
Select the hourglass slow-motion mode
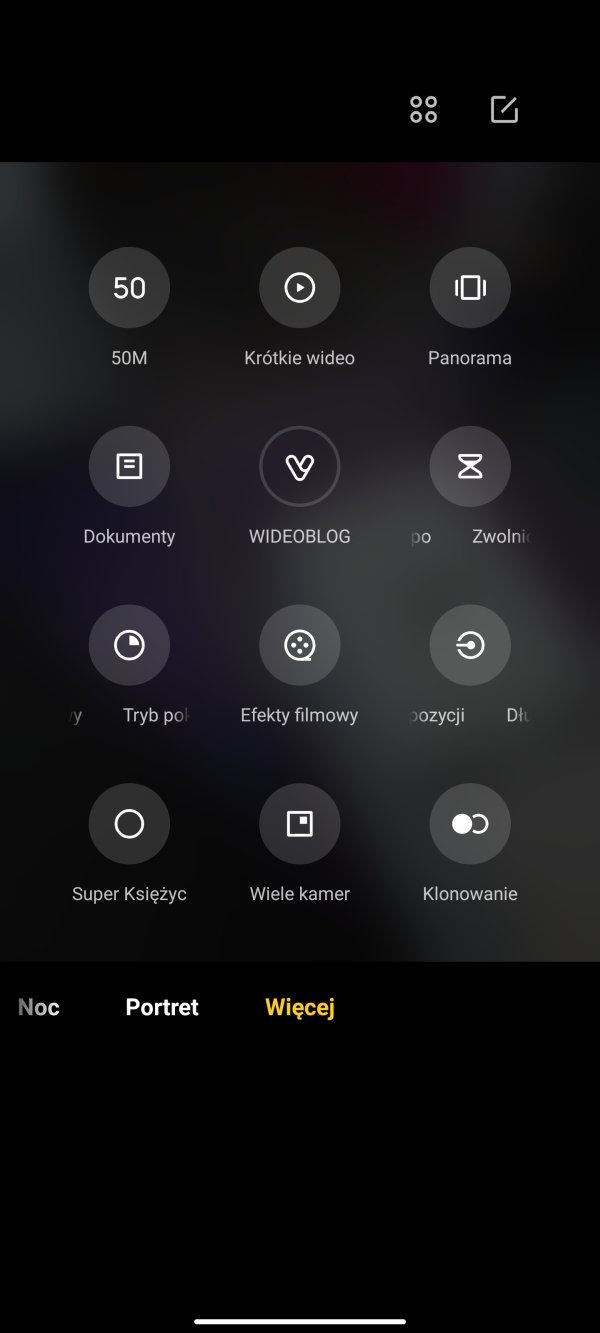pos(470,466)
